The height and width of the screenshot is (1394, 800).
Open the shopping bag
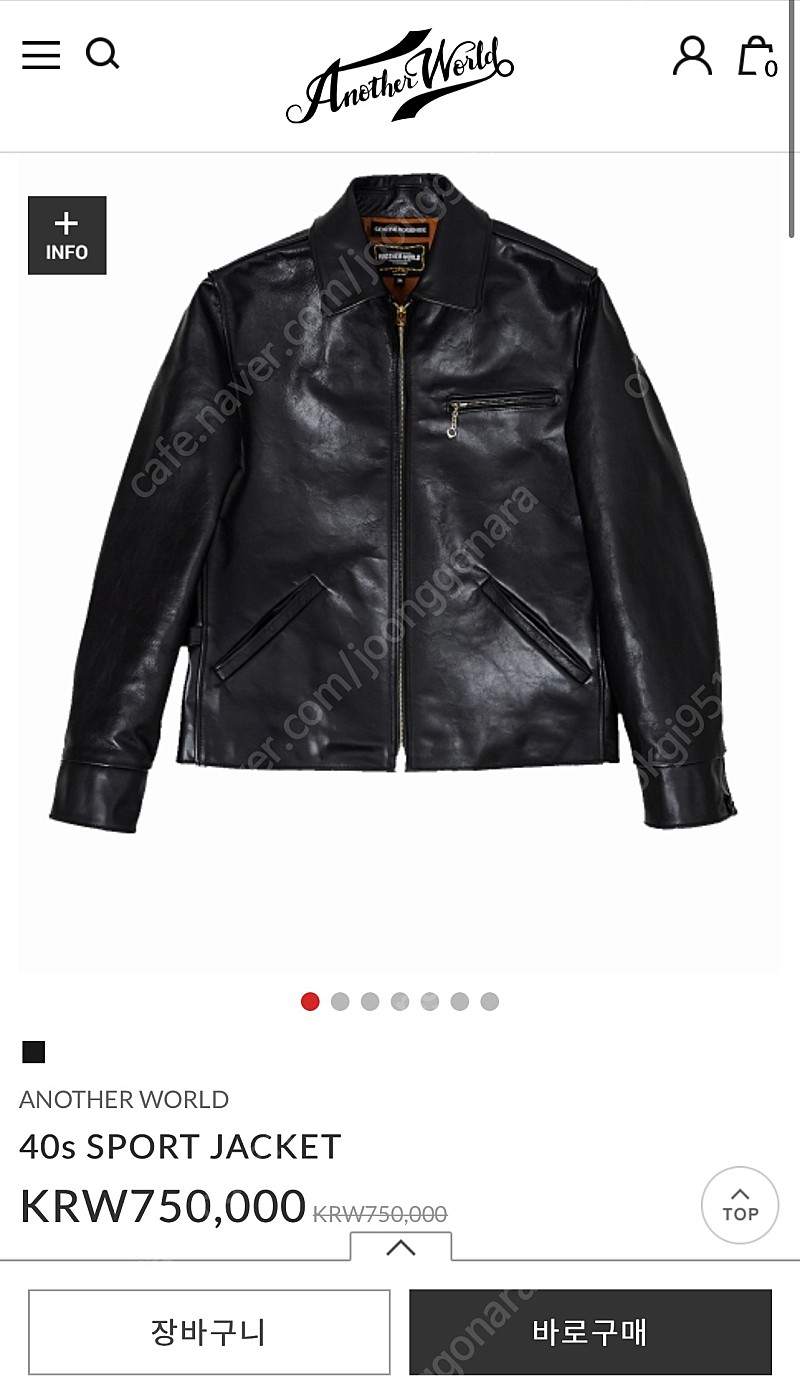coord(756,57)
